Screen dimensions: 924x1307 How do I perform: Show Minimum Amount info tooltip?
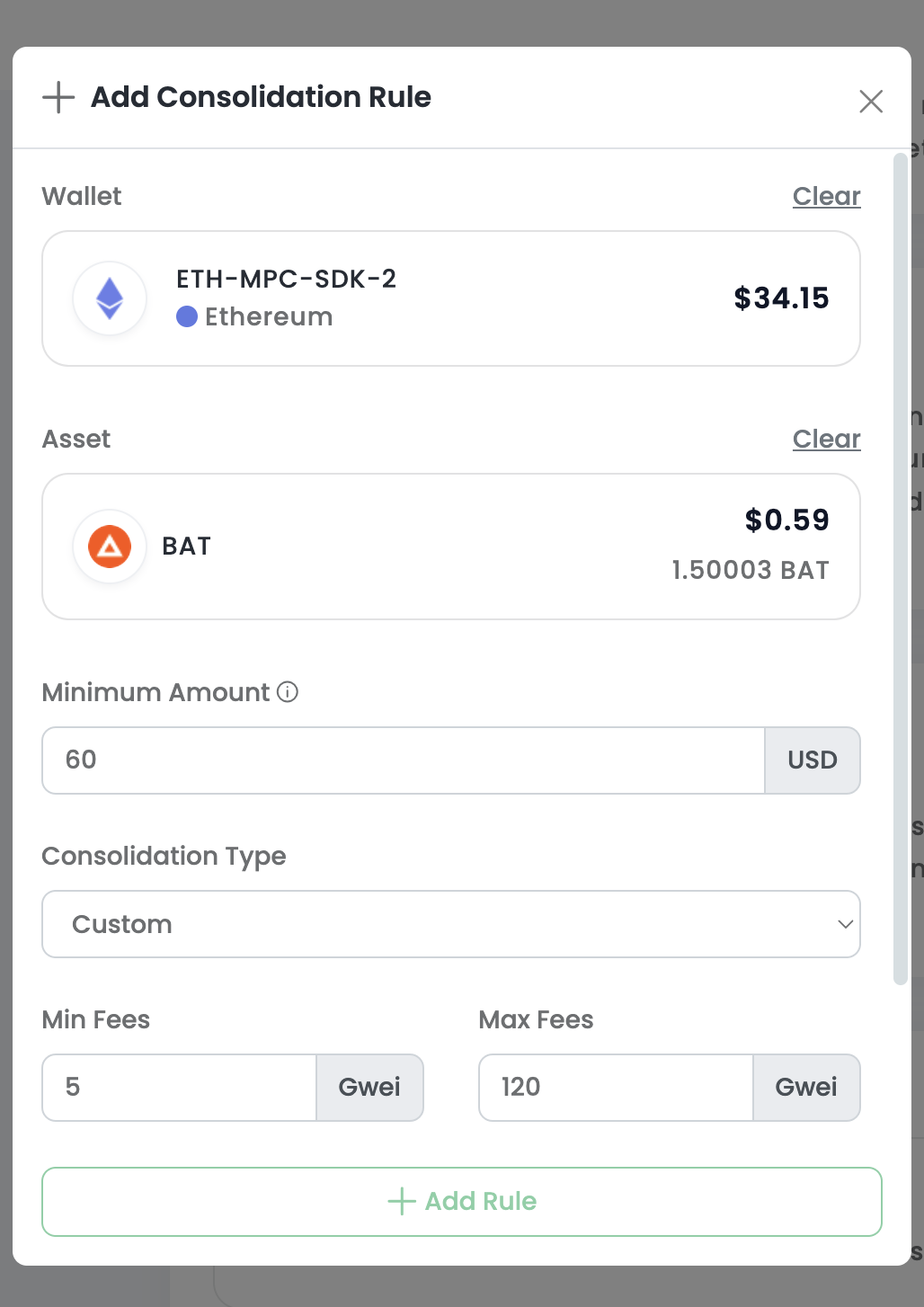click(x=288, y=692)
